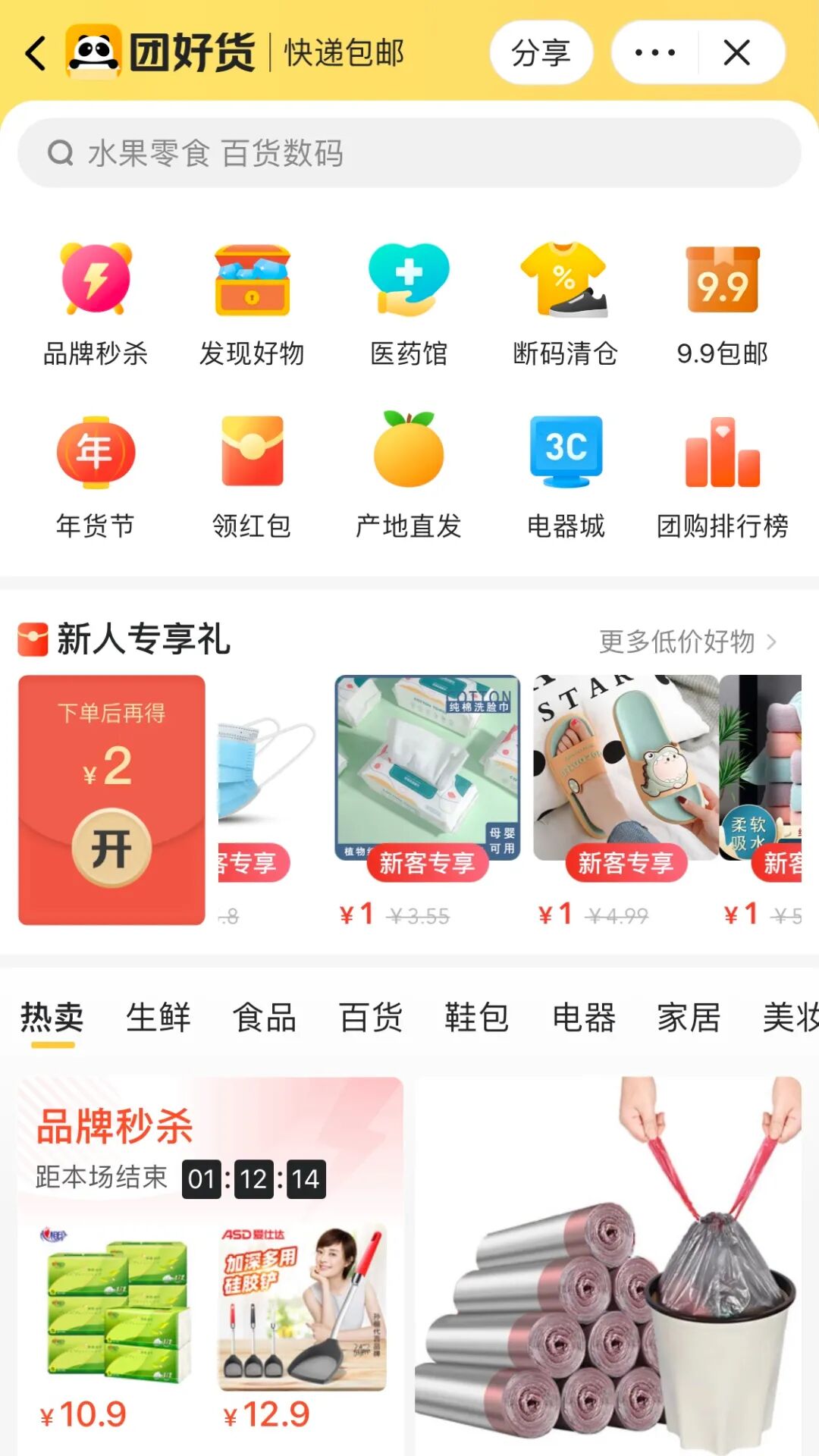The image size is (819, 1456).
Task: Tap 更多低价好物 link
Action: (687, 642)
